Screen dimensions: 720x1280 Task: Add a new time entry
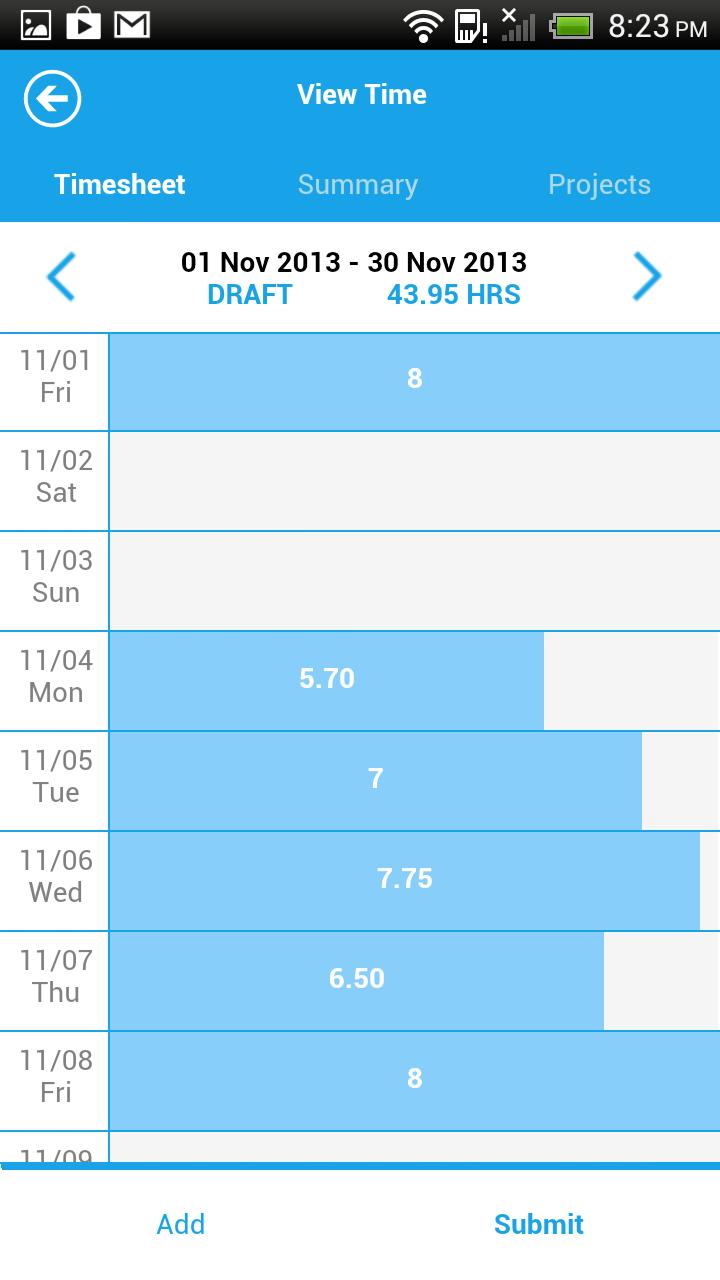click(181, 1225)
